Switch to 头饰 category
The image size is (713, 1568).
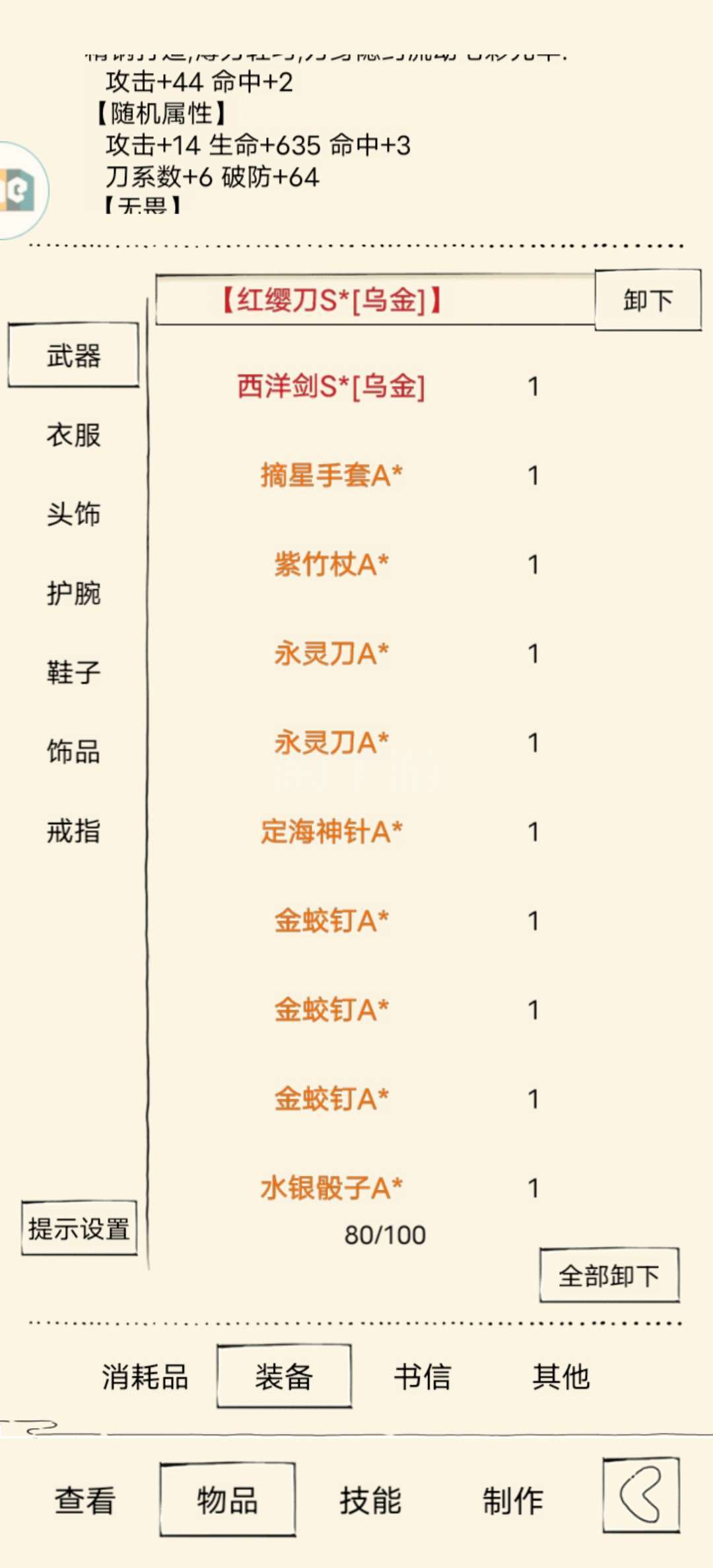point(73,514)
